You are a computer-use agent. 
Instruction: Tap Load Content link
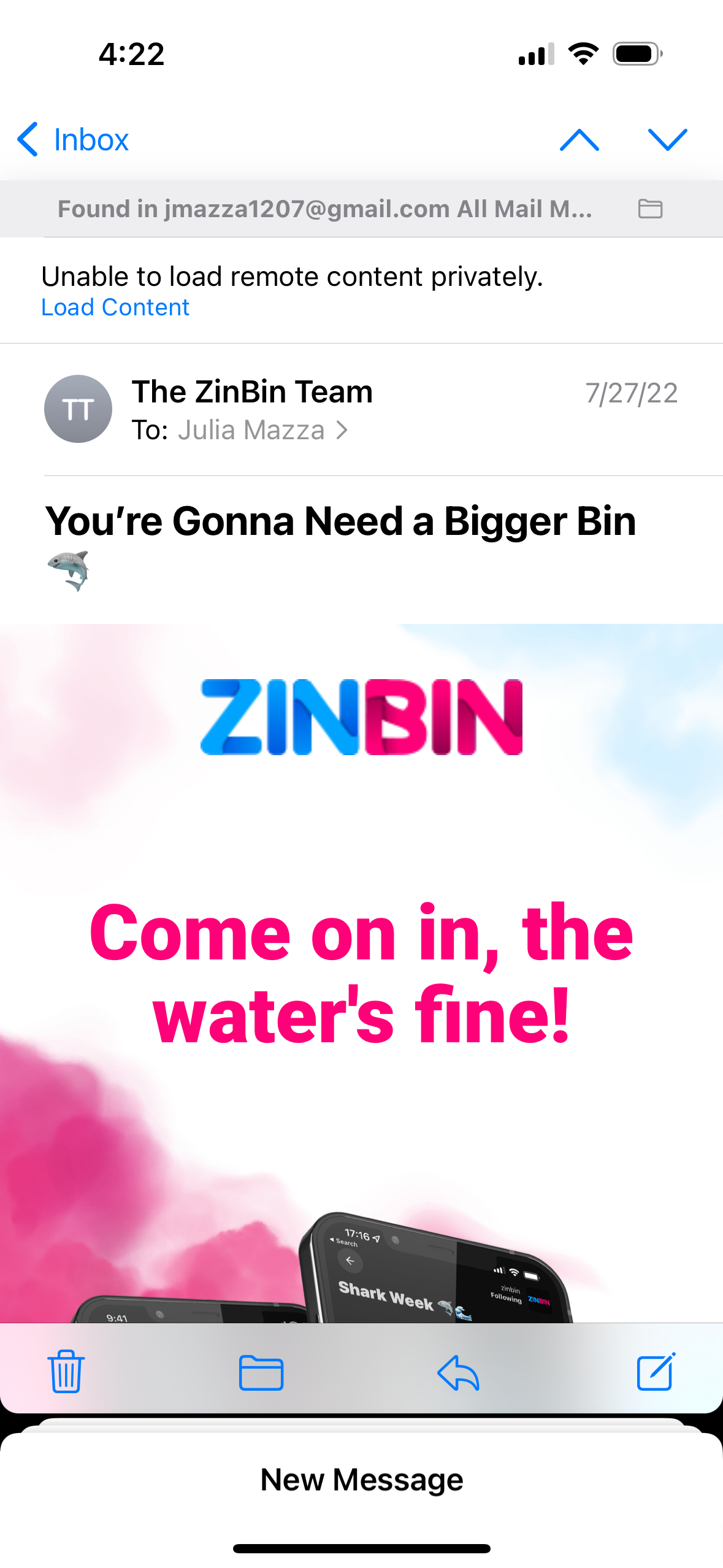coord(115,307)
